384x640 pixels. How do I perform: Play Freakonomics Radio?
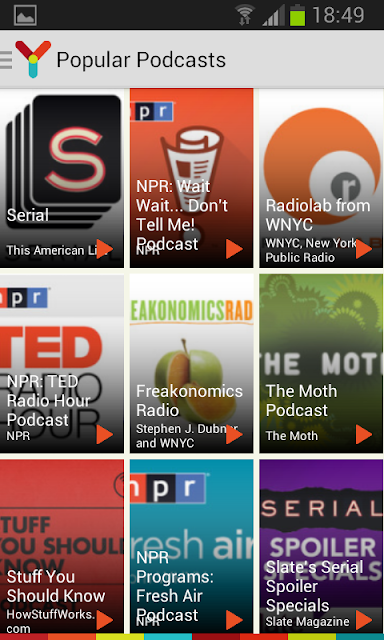pyautogui.click(x=234, y=434)
